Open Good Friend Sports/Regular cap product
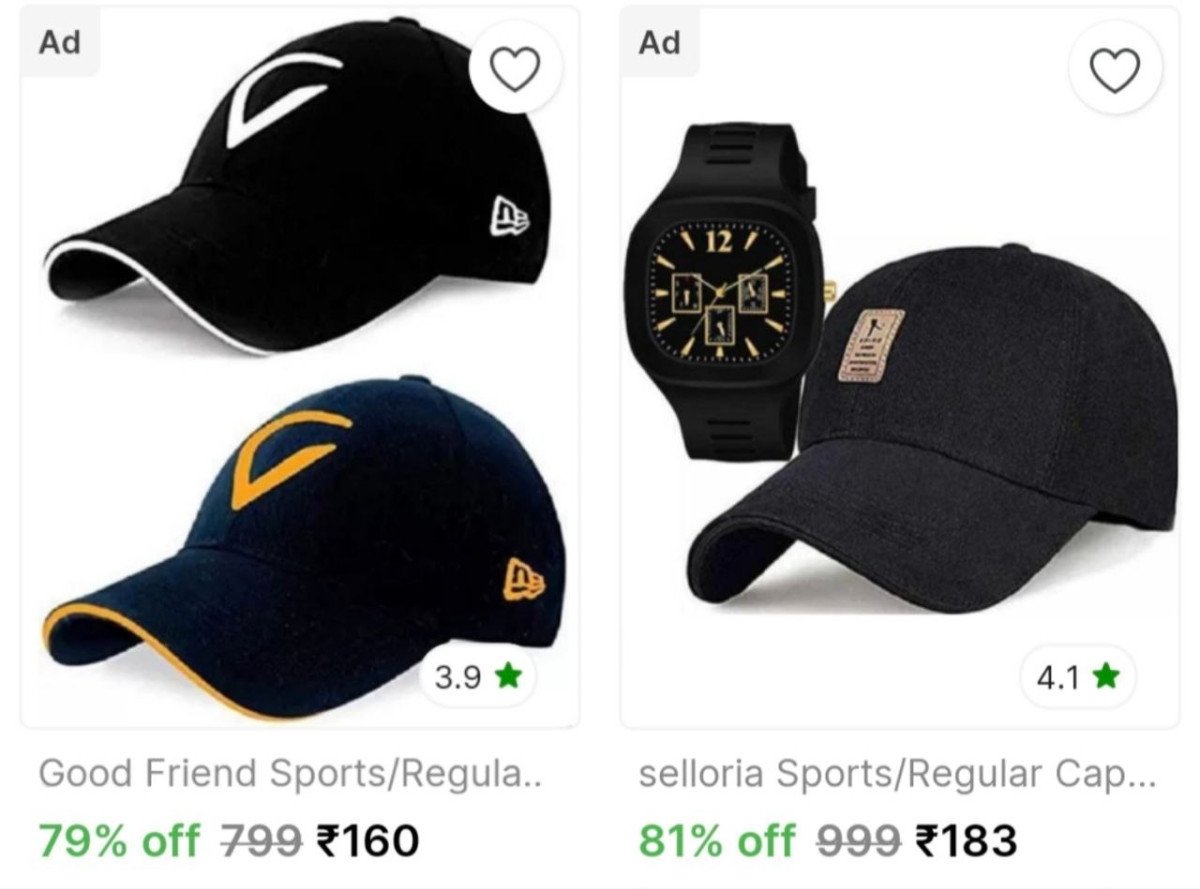The image size is (1200, 889). [x=290, y=773]
